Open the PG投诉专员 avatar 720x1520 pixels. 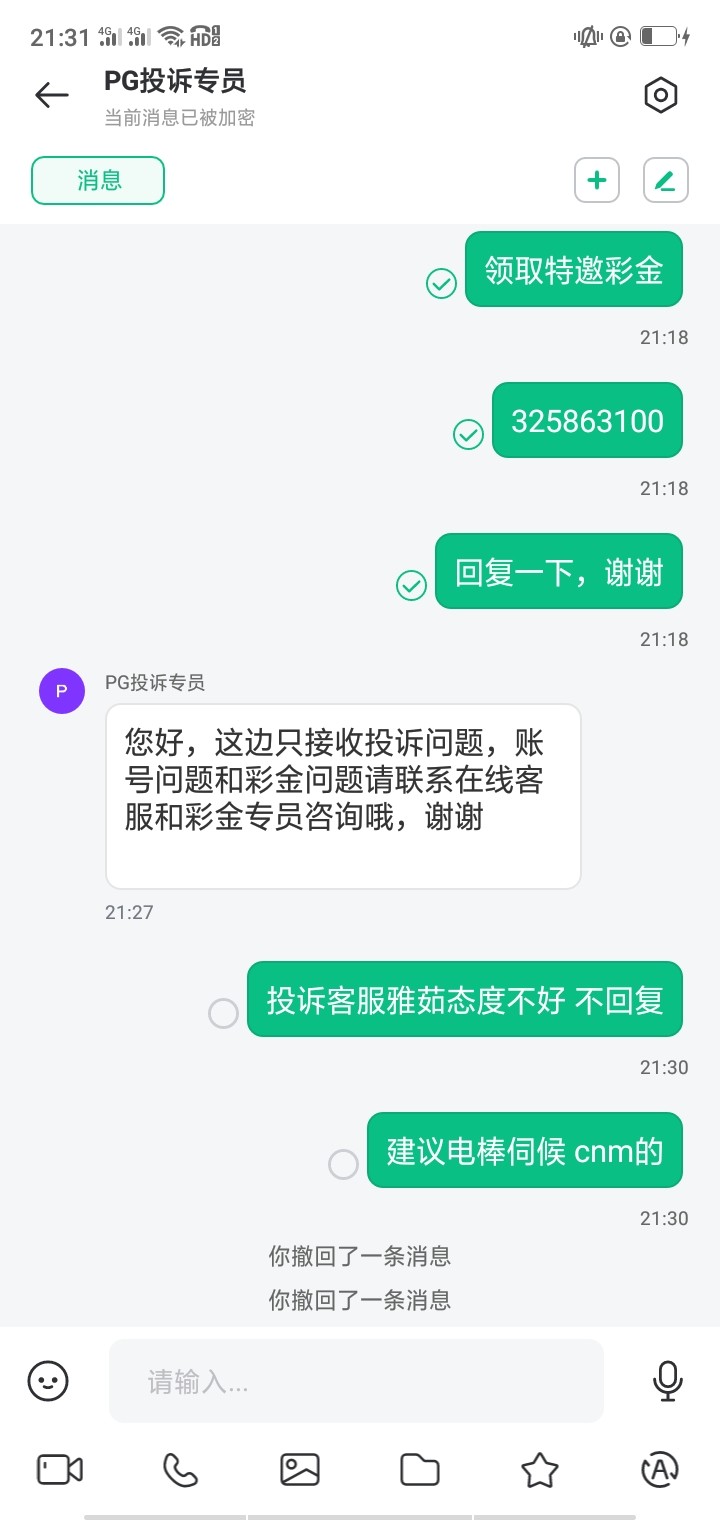click(x=62, y=691)
